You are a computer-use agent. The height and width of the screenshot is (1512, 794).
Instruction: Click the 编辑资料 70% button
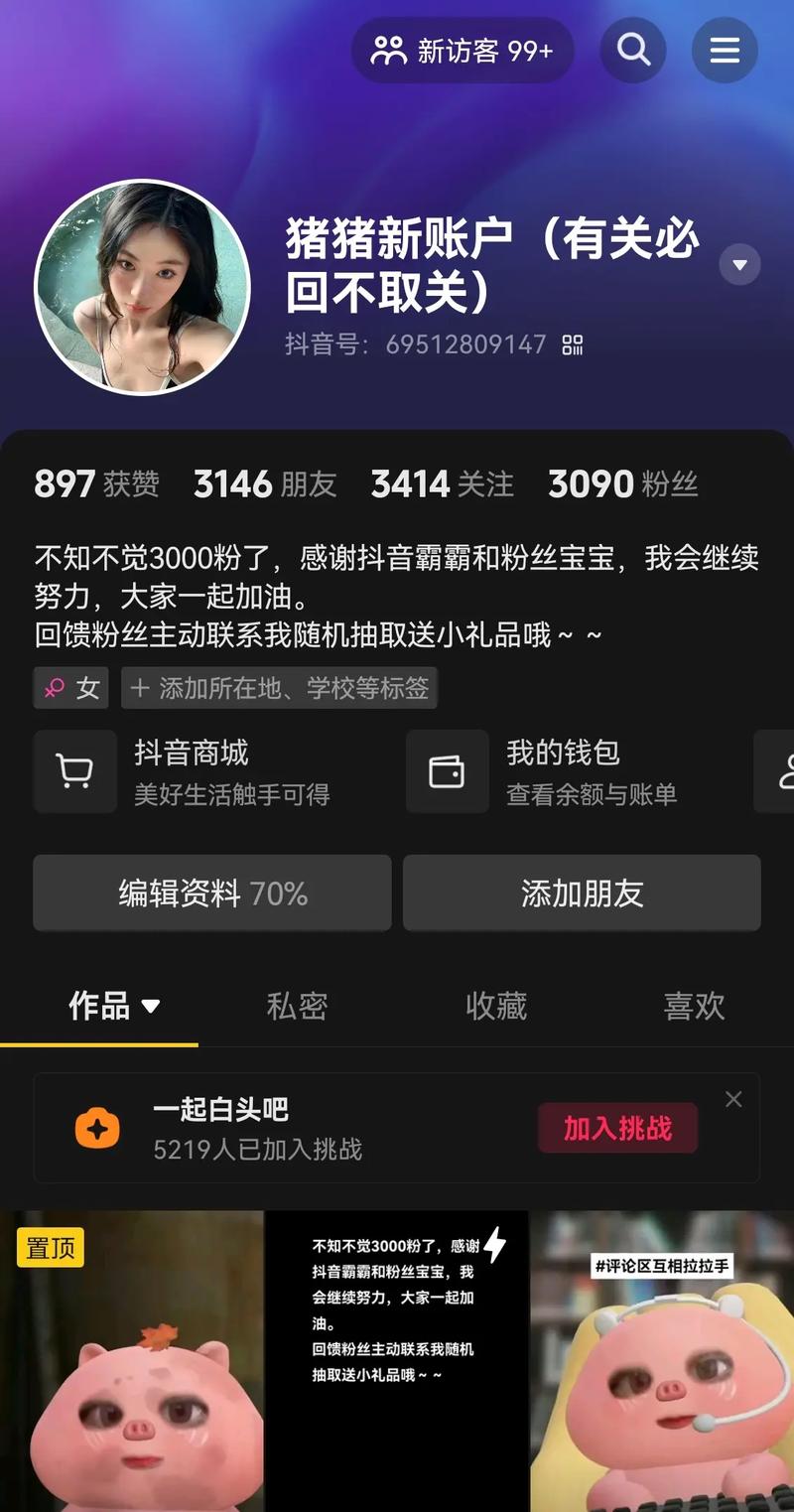coord(211,893)
